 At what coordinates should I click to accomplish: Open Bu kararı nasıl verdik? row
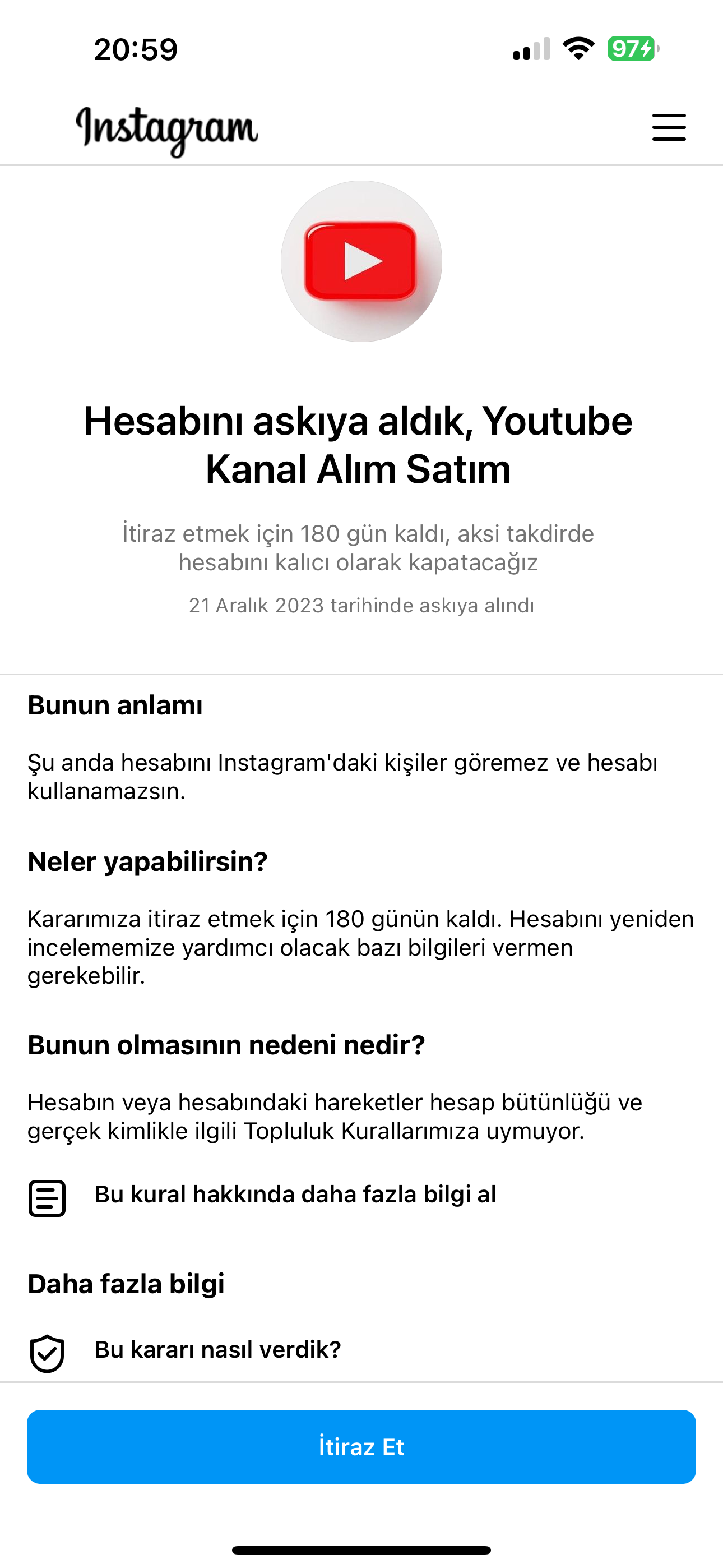(361, 1350)
